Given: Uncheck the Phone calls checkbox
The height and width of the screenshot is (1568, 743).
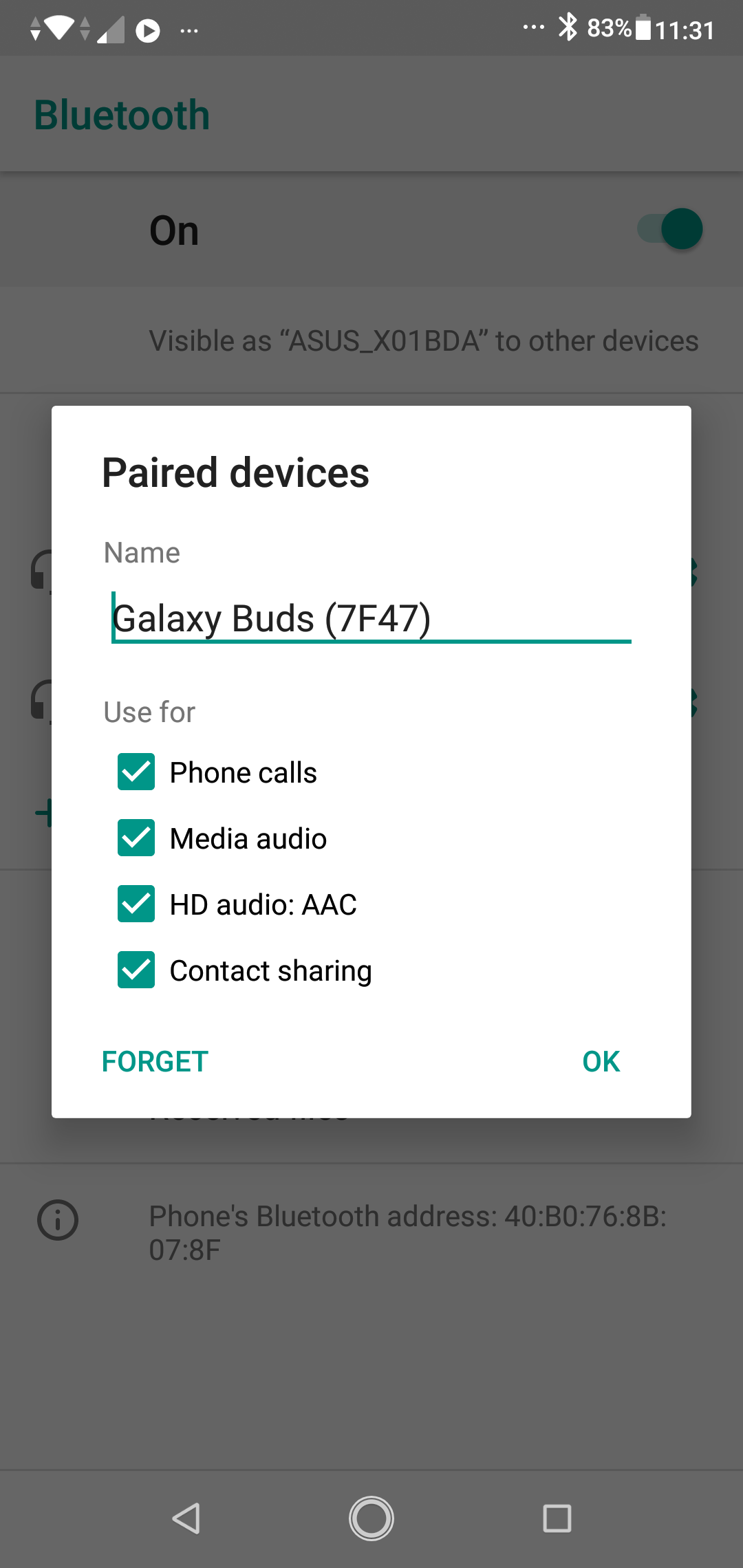Looking at the screenshot, I should pyautogui.click(x=136, y=772).
